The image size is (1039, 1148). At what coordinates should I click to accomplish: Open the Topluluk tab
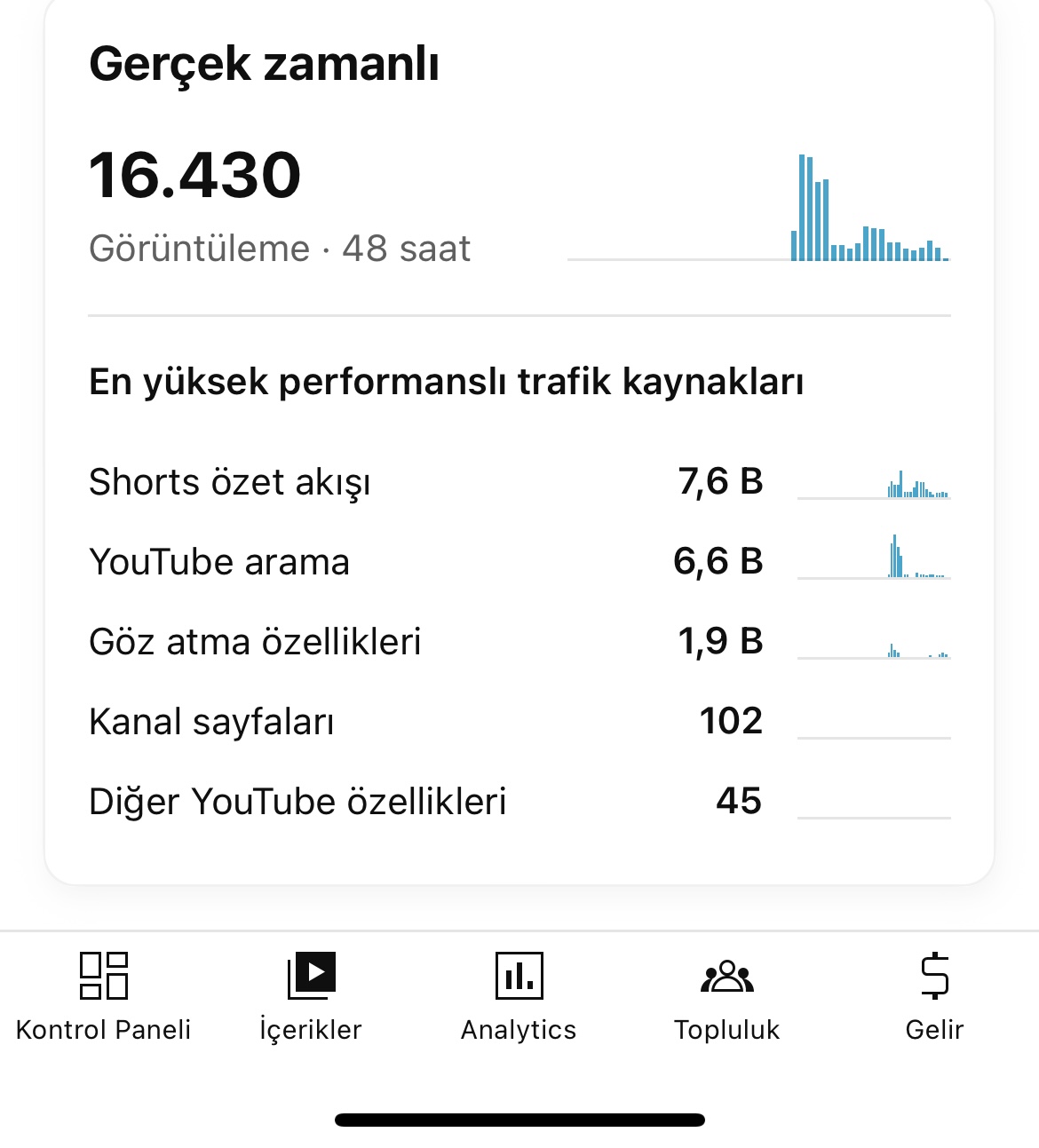click(727, 996)
